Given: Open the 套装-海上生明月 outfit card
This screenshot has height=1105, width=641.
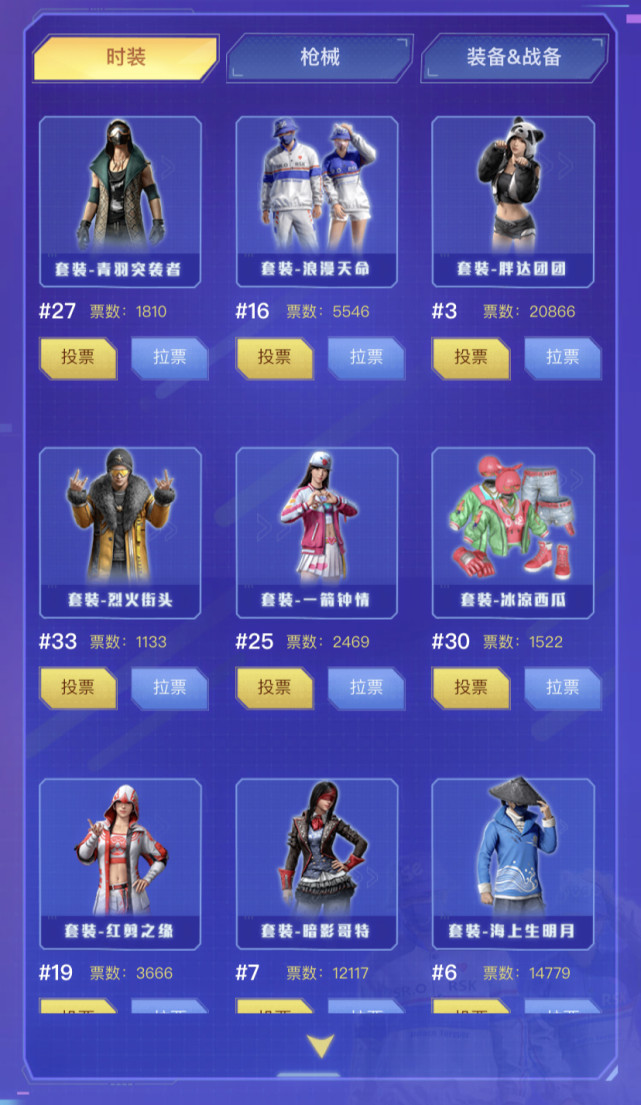Looking at the screenshot, I should [513, 864].
